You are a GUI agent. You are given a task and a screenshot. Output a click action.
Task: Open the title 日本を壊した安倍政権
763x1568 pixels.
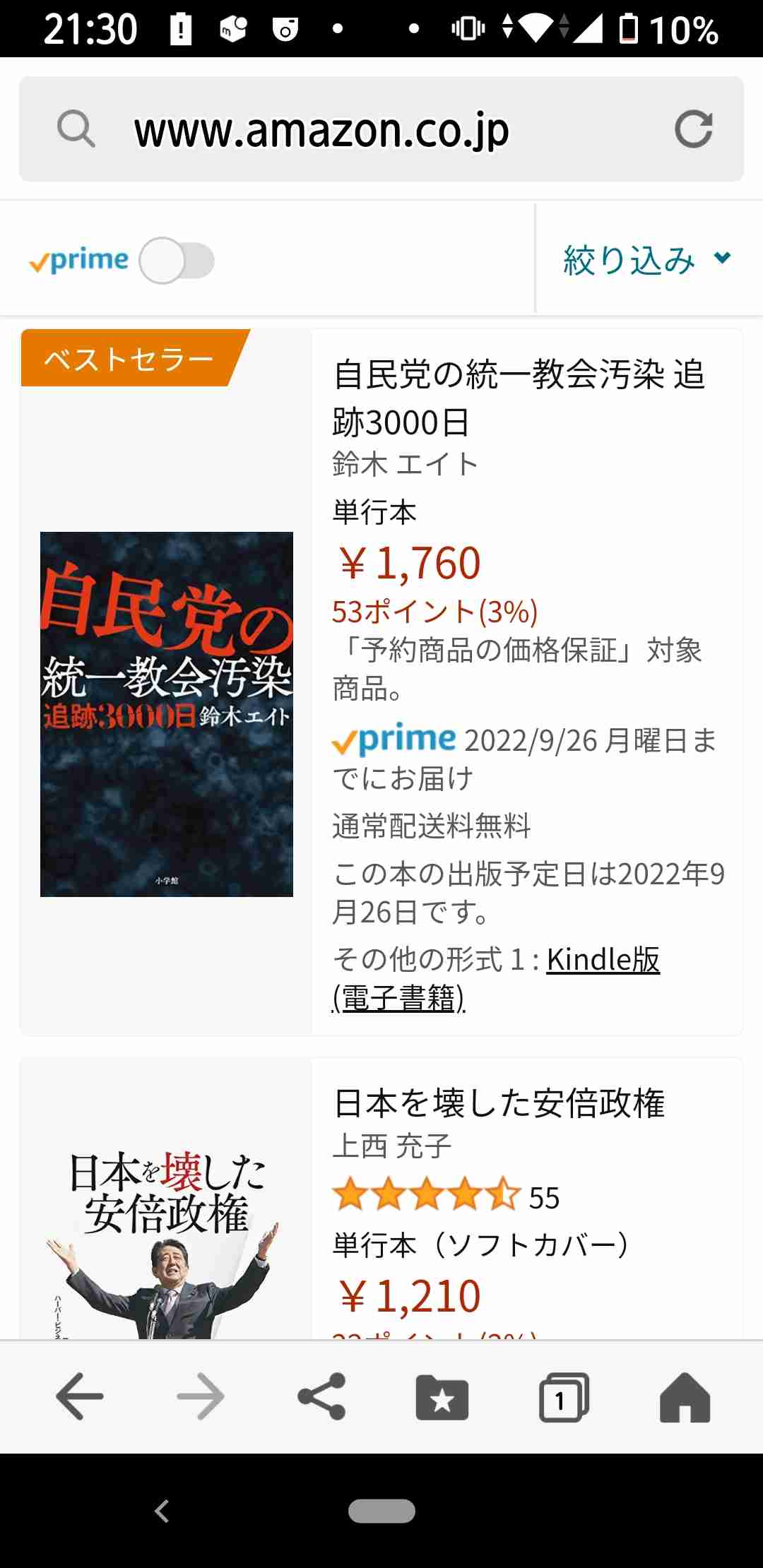pos(499,1103)
